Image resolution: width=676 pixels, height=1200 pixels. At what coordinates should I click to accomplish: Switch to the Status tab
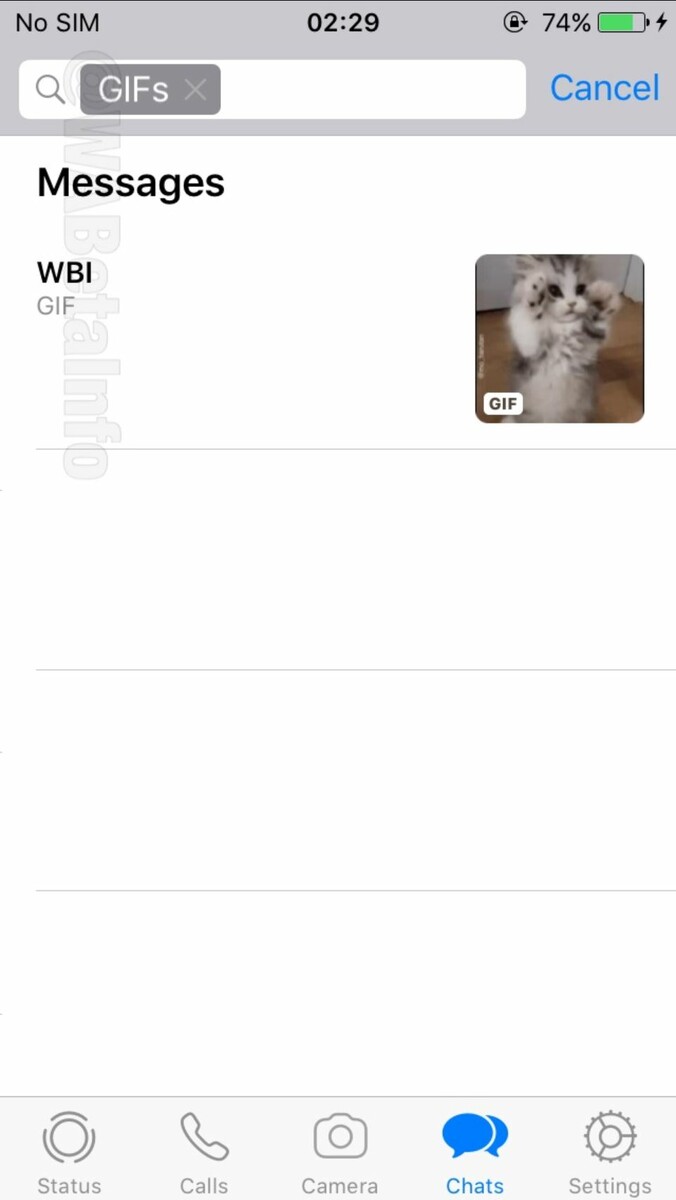(69, 1152)
